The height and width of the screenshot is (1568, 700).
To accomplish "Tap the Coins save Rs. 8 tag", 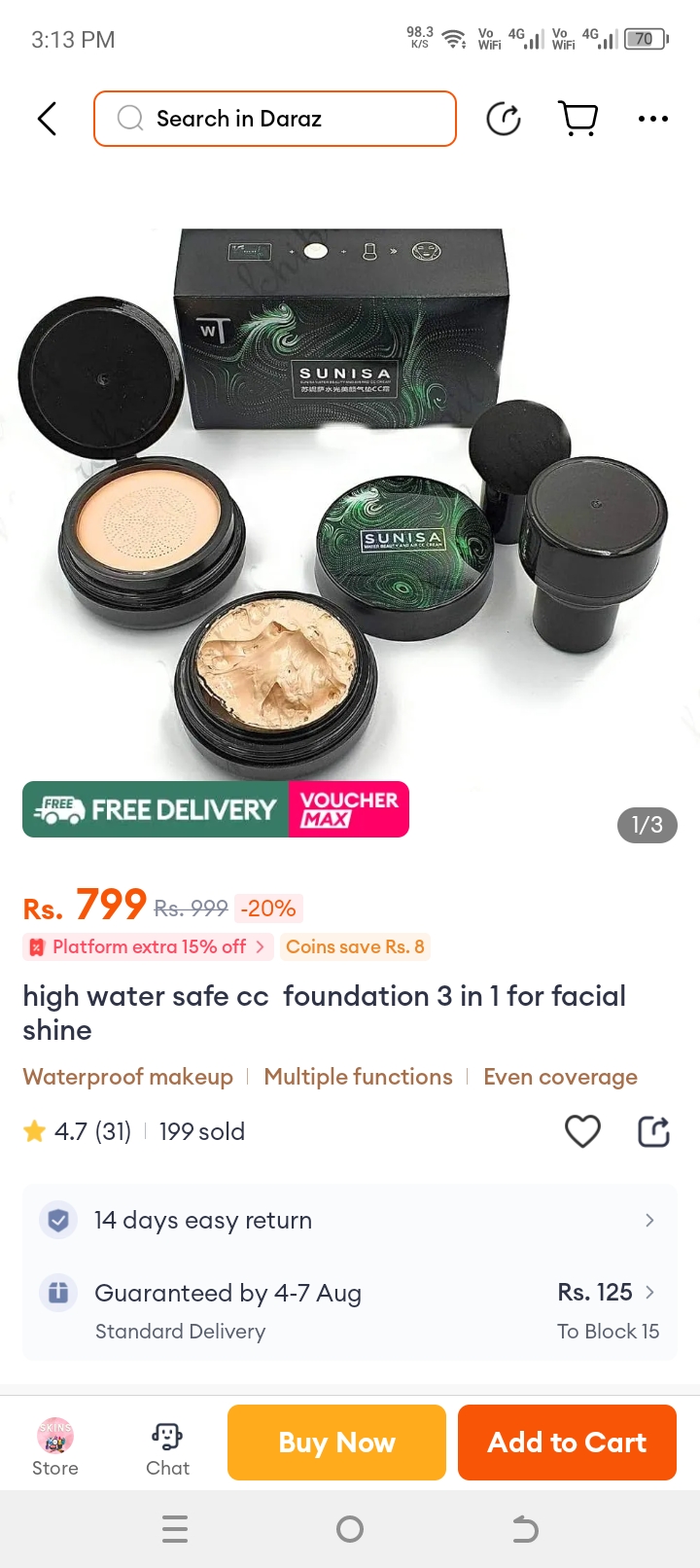I will 355,946.
